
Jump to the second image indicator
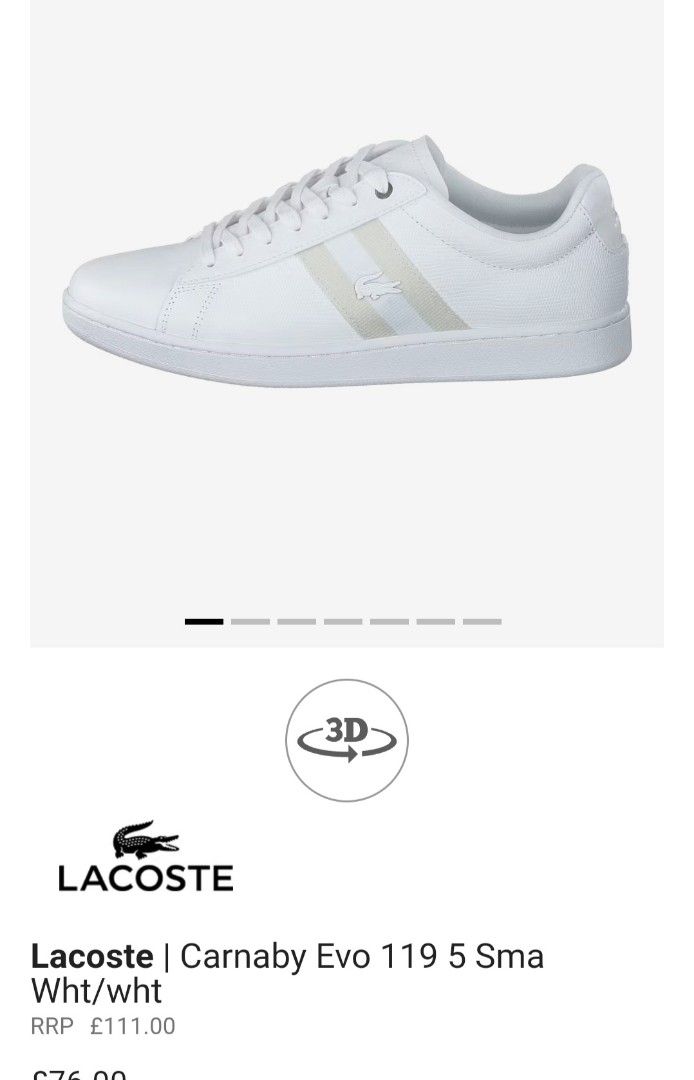(x=250, y=622)
